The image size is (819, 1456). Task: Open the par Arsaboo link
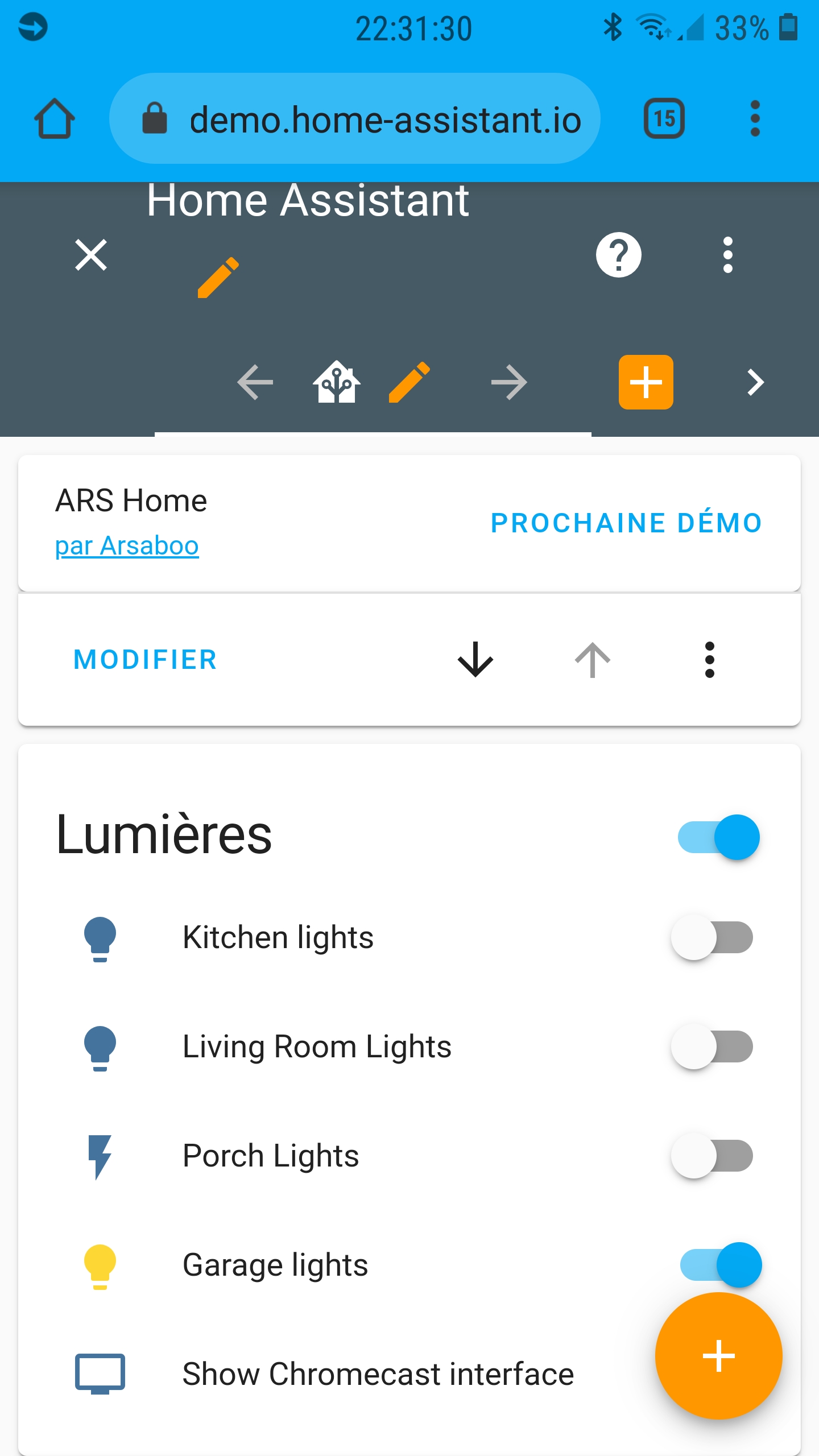click(127, 546)
